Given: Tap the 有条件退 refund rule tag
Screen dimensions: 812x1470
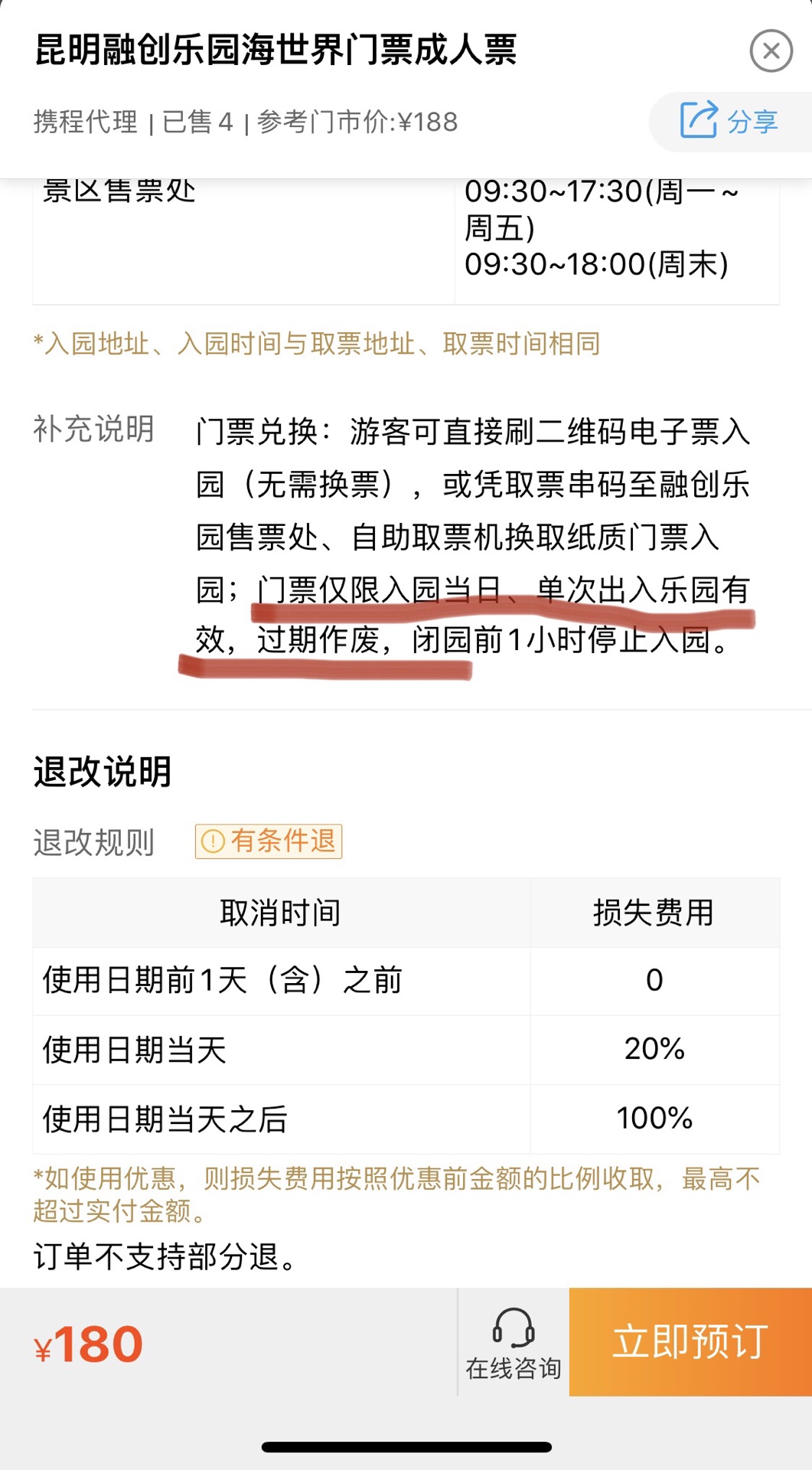Looking at the screenshot, I should point(269,841).
